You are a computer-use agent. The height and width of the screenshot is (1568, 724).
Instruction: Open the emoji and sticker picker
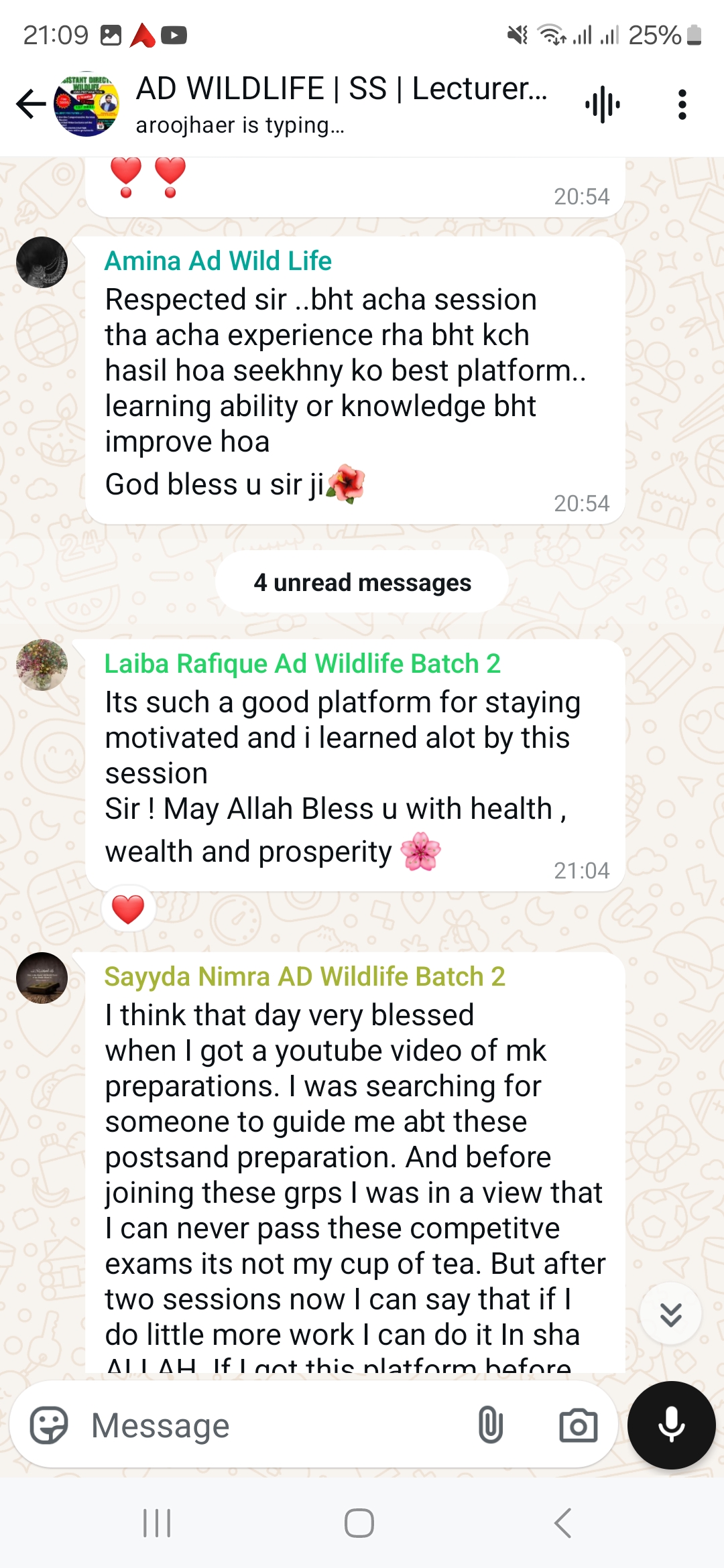coord(49,1425)
